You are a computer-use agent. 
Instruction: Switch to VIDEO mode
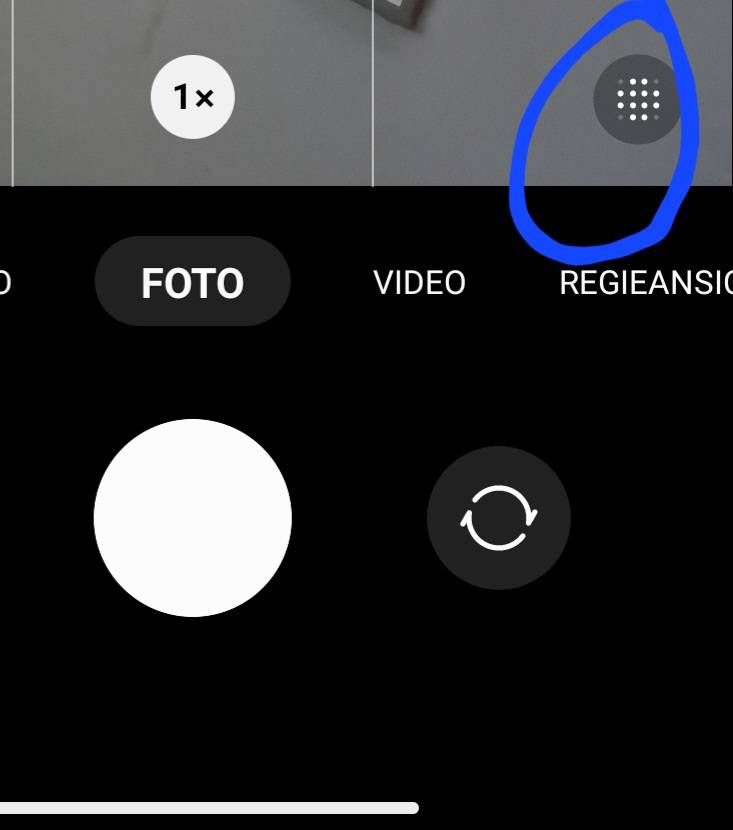pyautogui.click(x=419, y=283)
